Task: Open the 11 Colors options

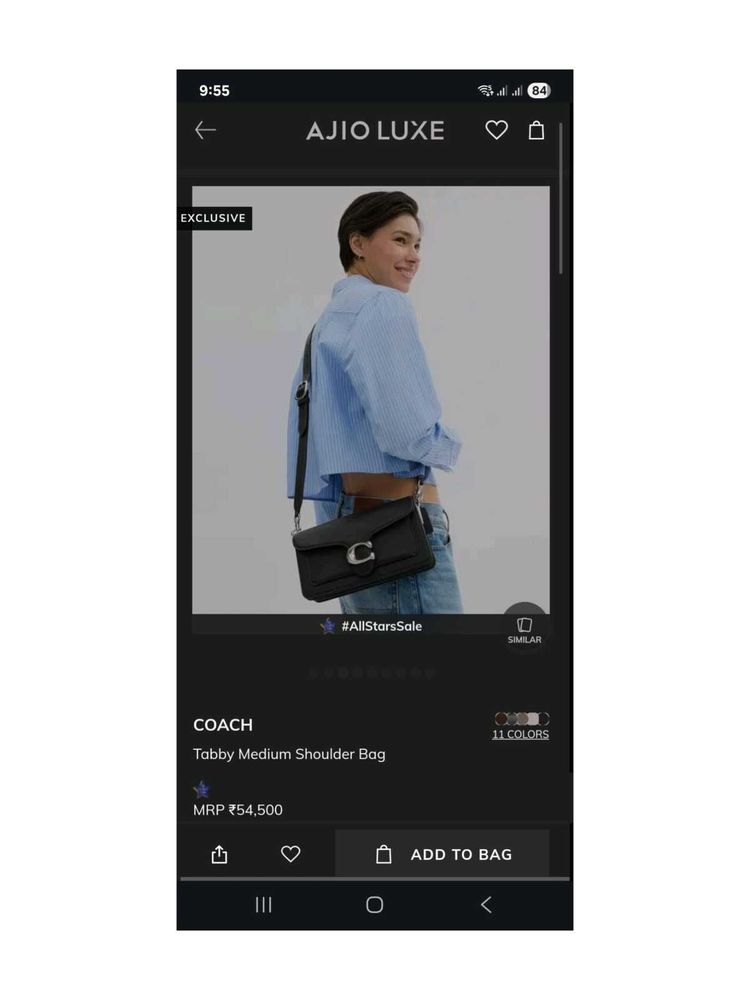Action: 520,734
